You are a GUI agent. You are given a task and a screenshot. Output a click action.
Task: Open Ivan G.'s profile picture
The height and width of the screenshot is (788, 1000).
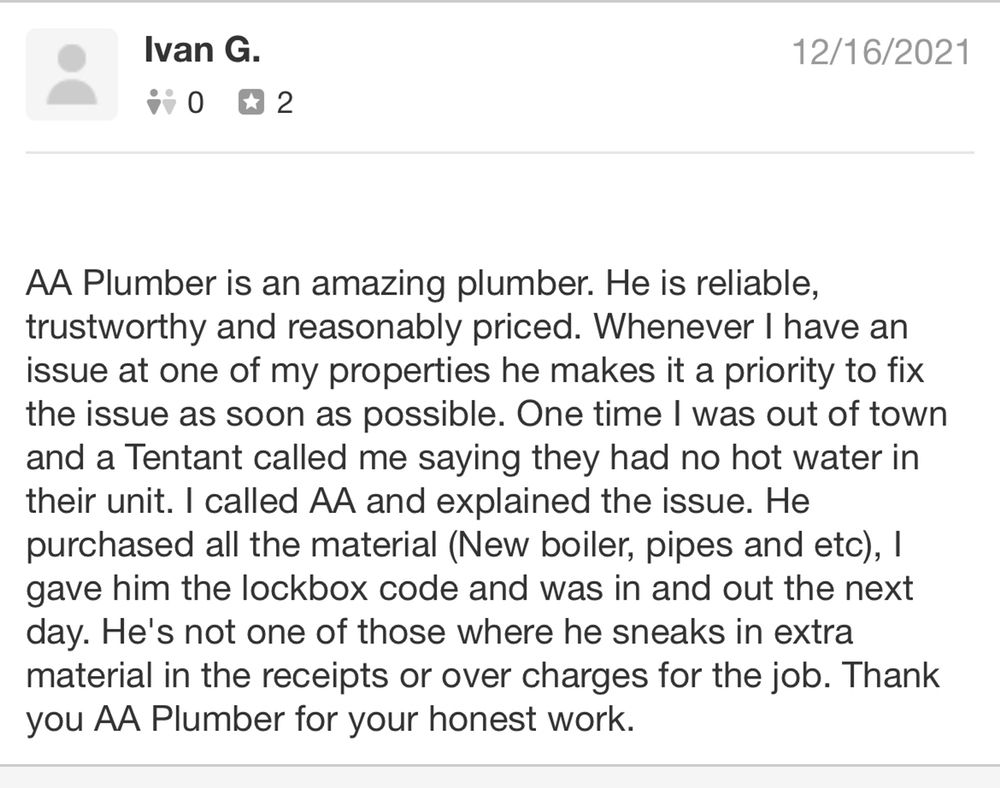[71, 74]
